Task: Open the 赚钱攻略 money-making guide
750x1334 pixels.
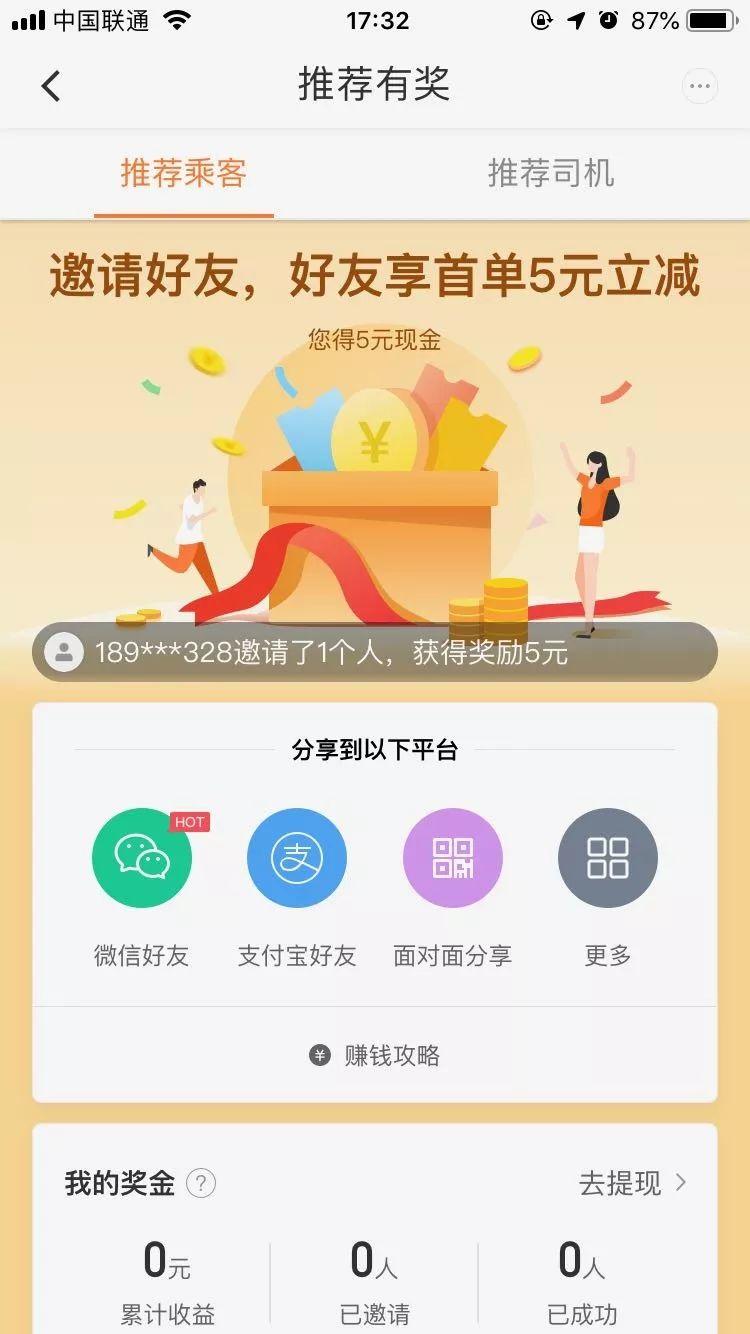Action: tap(375, 1054)
